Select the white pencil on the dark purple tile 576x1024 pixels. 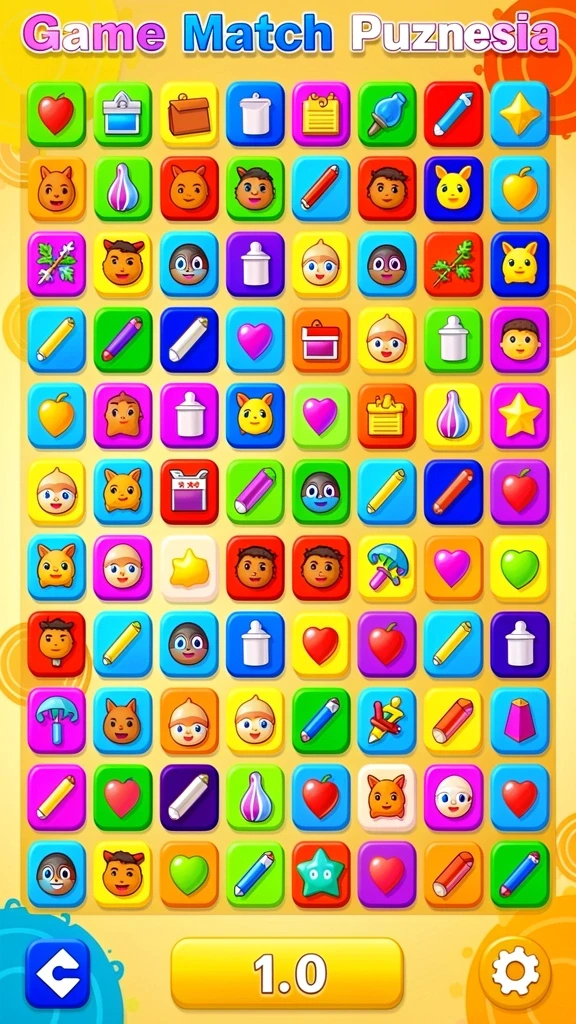tap(189, 797)
